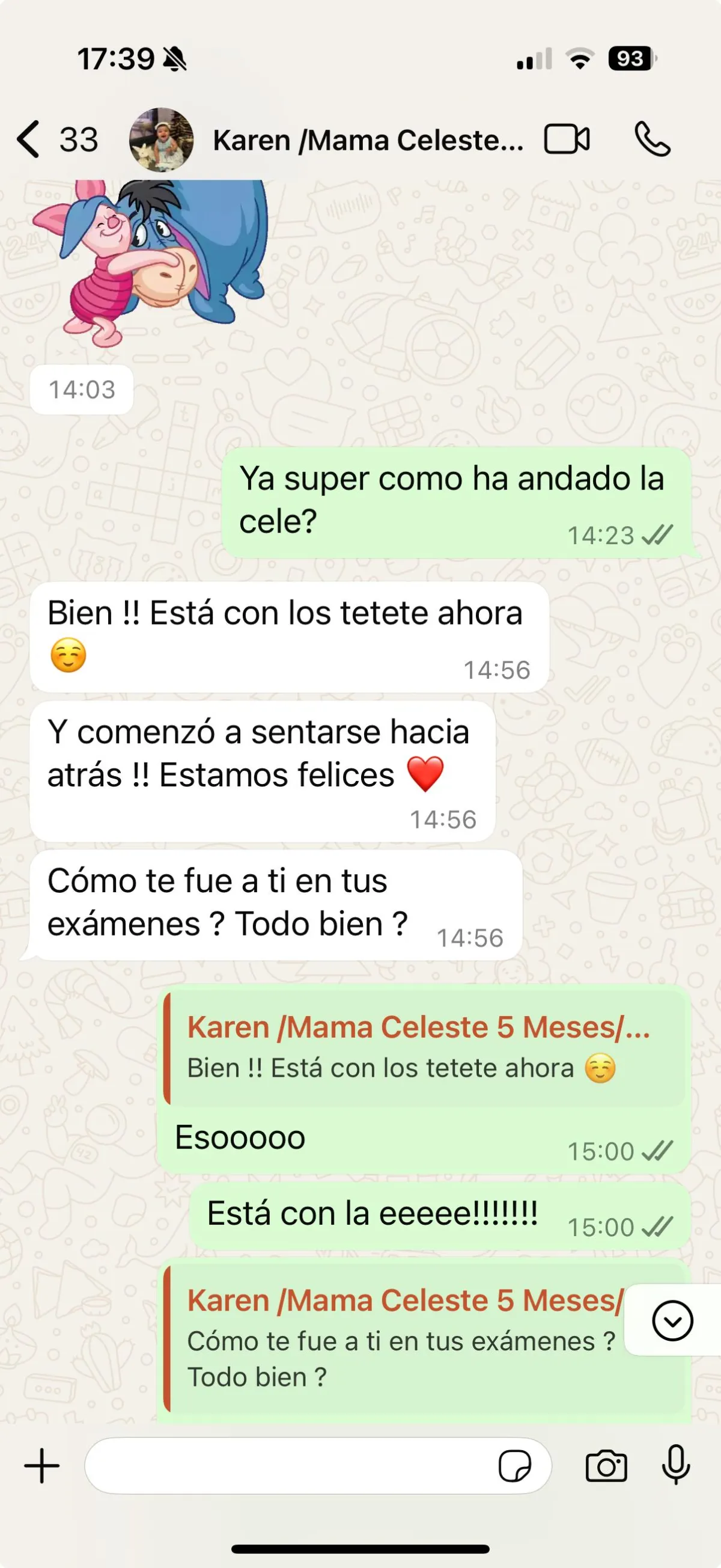Tap the microphone to record voice message

coord(676,1465)
